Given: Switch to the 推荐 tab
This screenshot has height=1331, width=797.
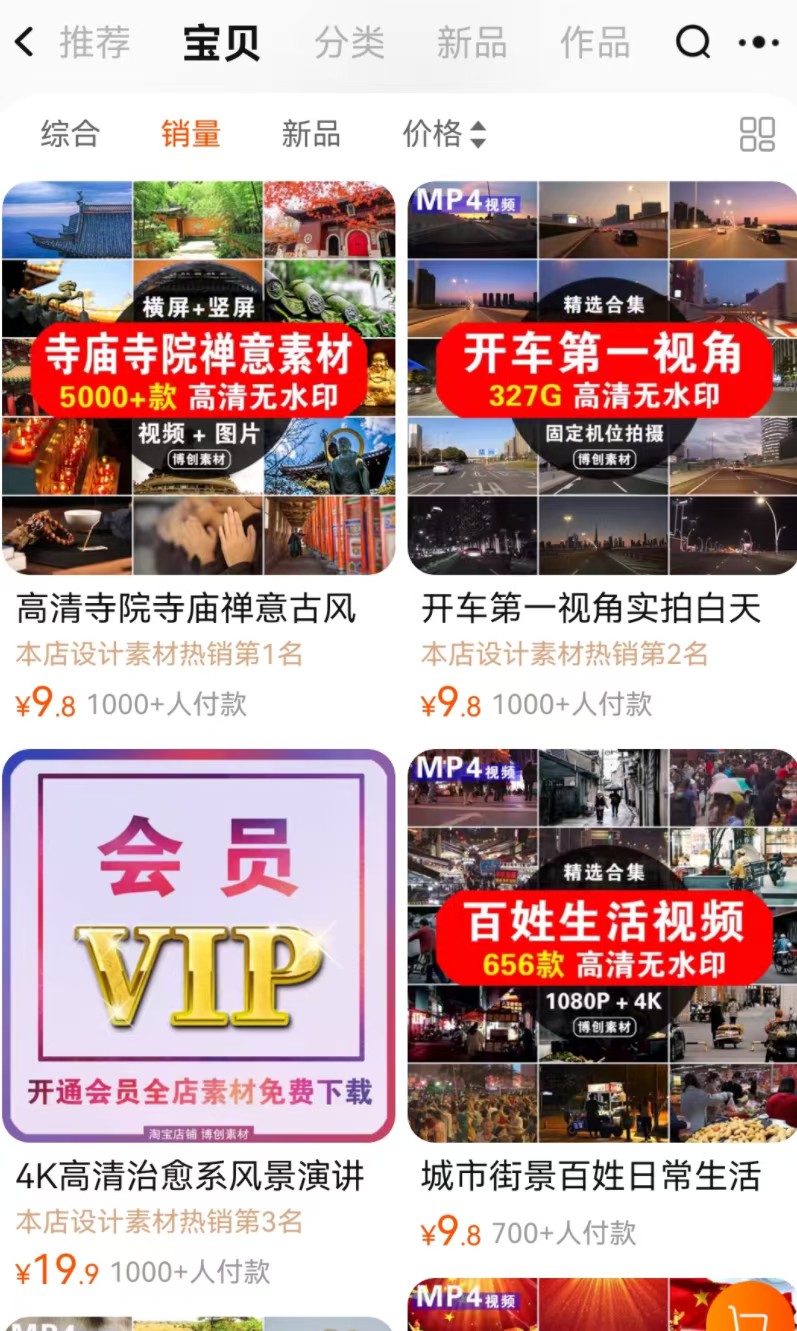Looking at the screenshot, I should [x=95, y=43].
